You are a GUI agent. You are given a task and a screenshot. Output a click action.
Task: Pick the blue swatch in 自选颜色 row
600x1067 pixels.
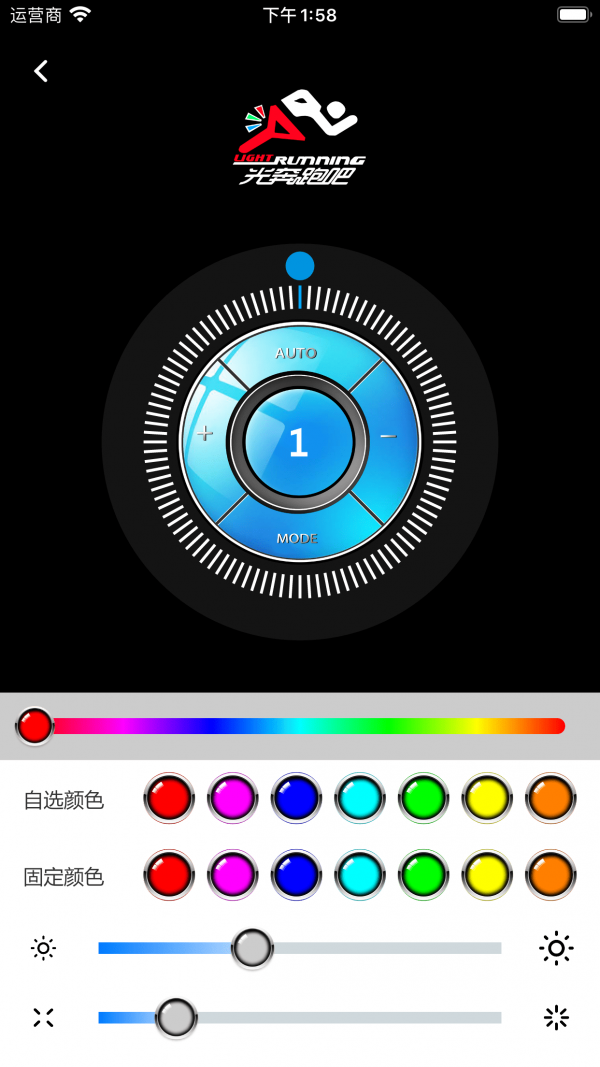[x=296, y=798]
